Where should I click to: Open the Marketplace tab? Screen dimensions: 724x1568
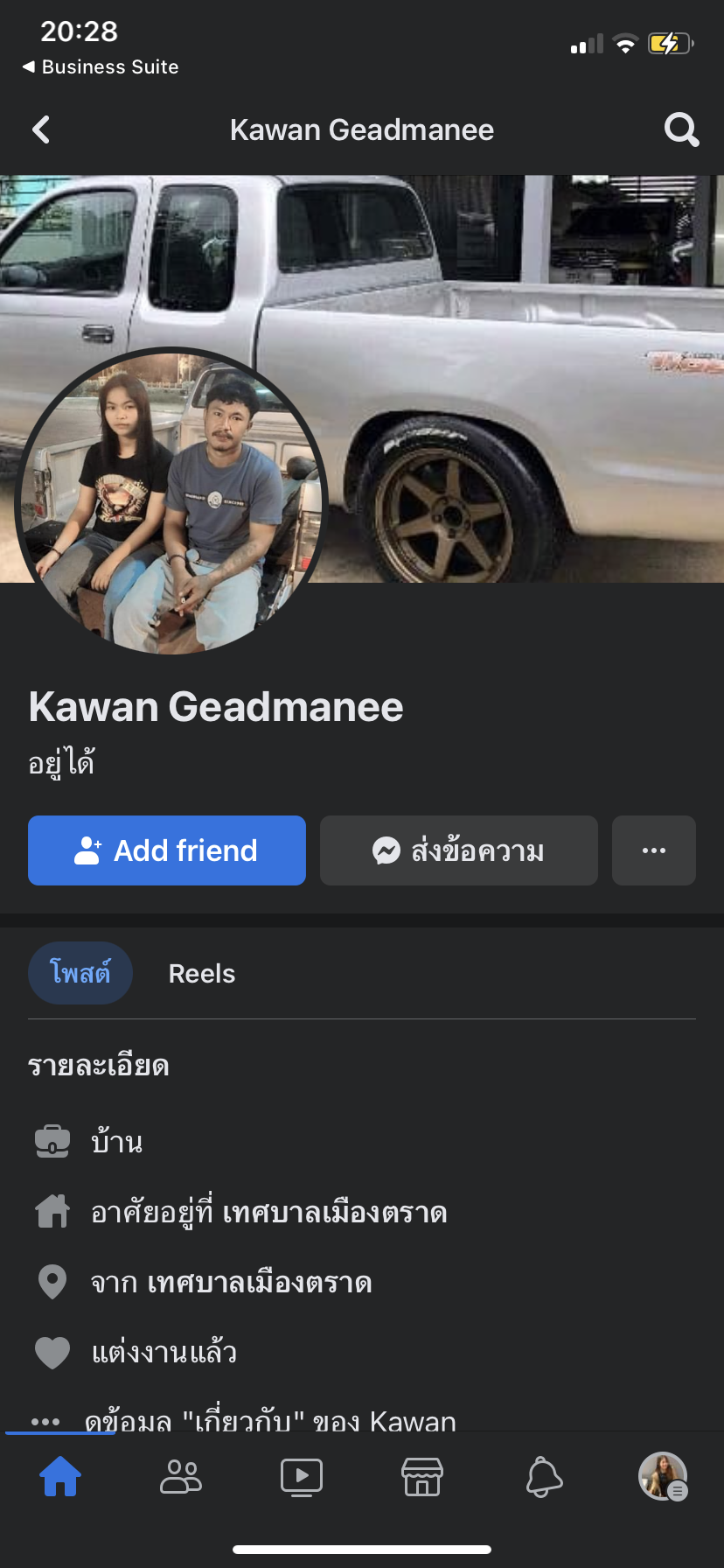[x=422, y=1477]
